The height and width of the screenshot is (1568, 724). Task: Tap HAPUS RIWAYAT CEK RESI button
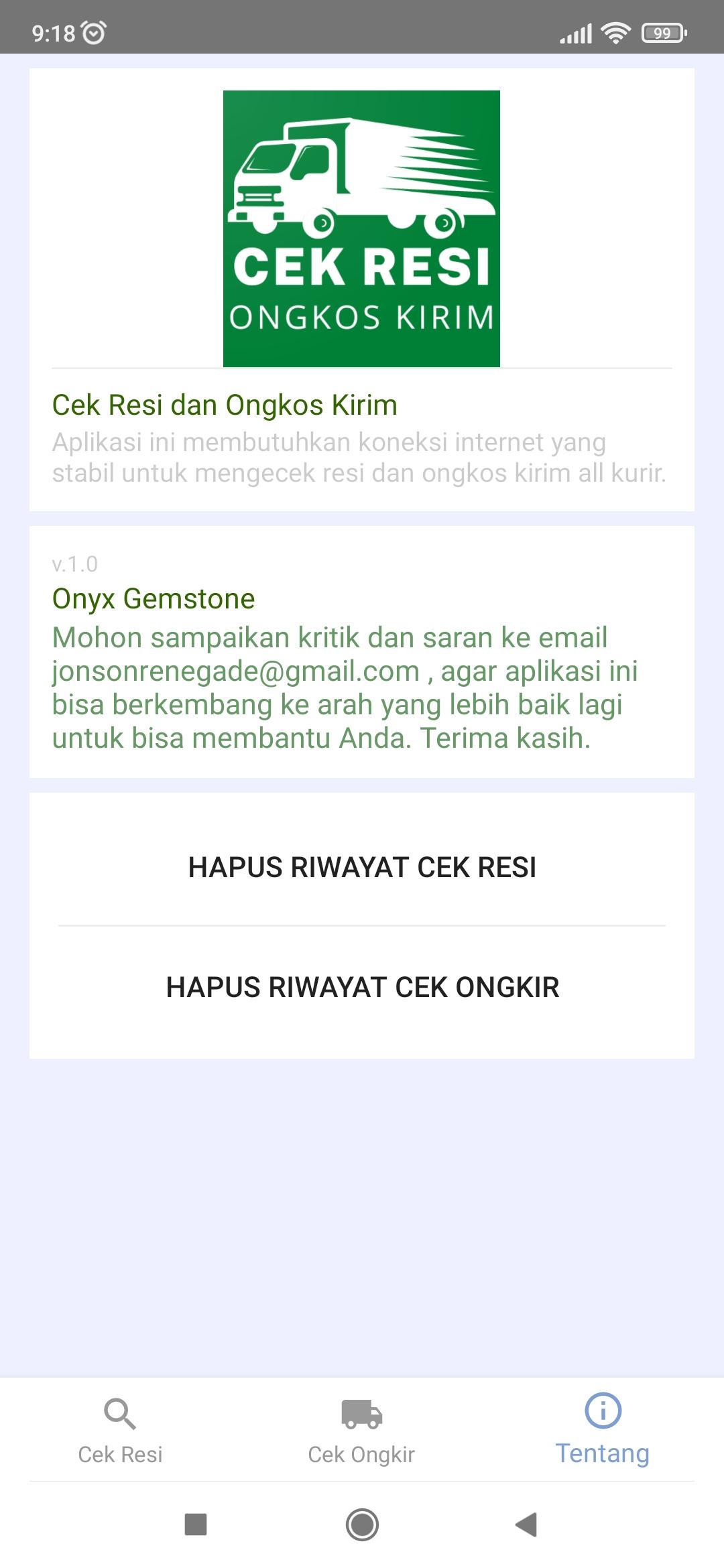pyautogui.click(x=362, y=867)
